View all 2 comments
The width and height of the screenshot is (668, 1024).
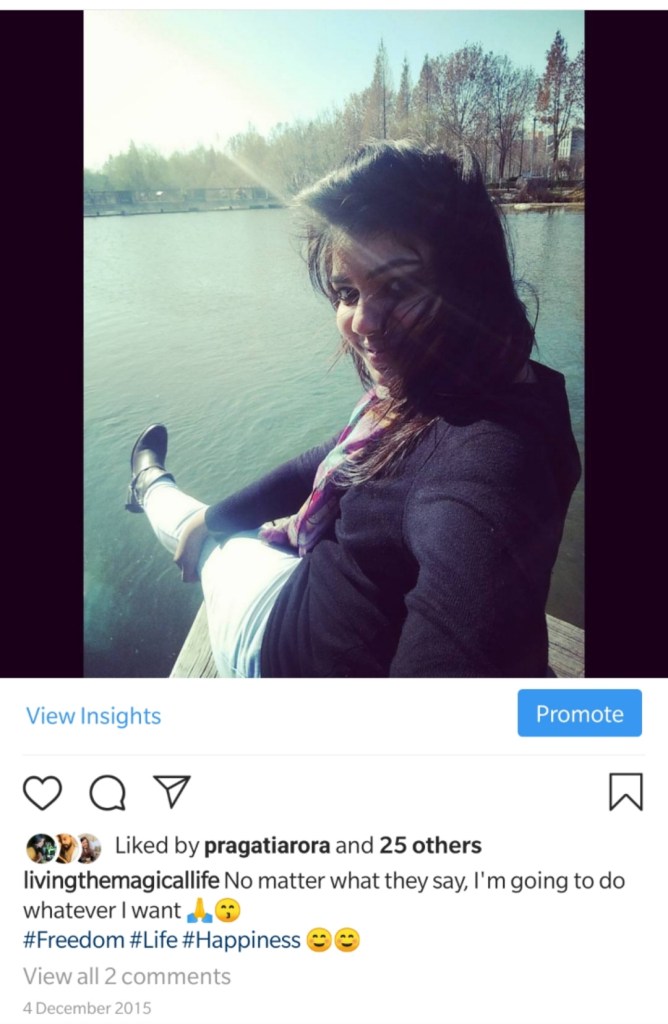coord(127,976)
